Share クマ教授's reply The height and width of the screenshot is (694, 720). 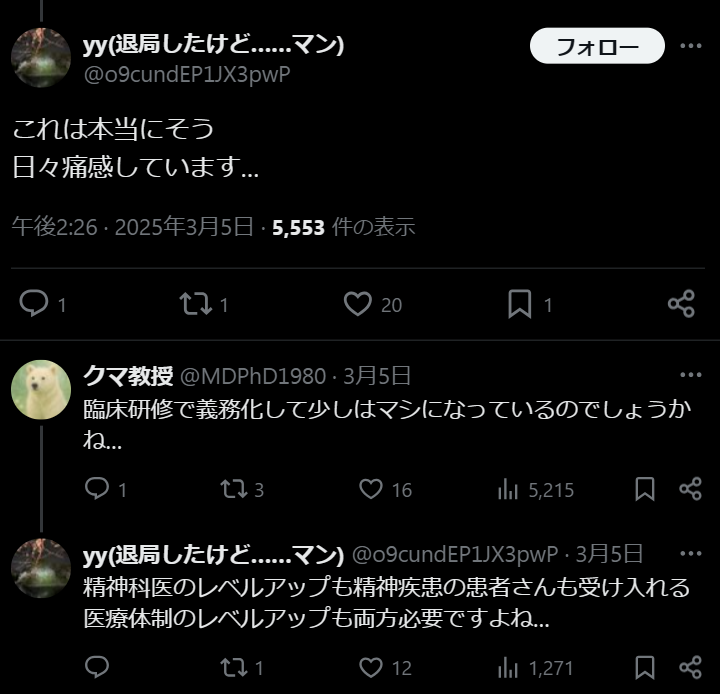[x=691, y=489]
